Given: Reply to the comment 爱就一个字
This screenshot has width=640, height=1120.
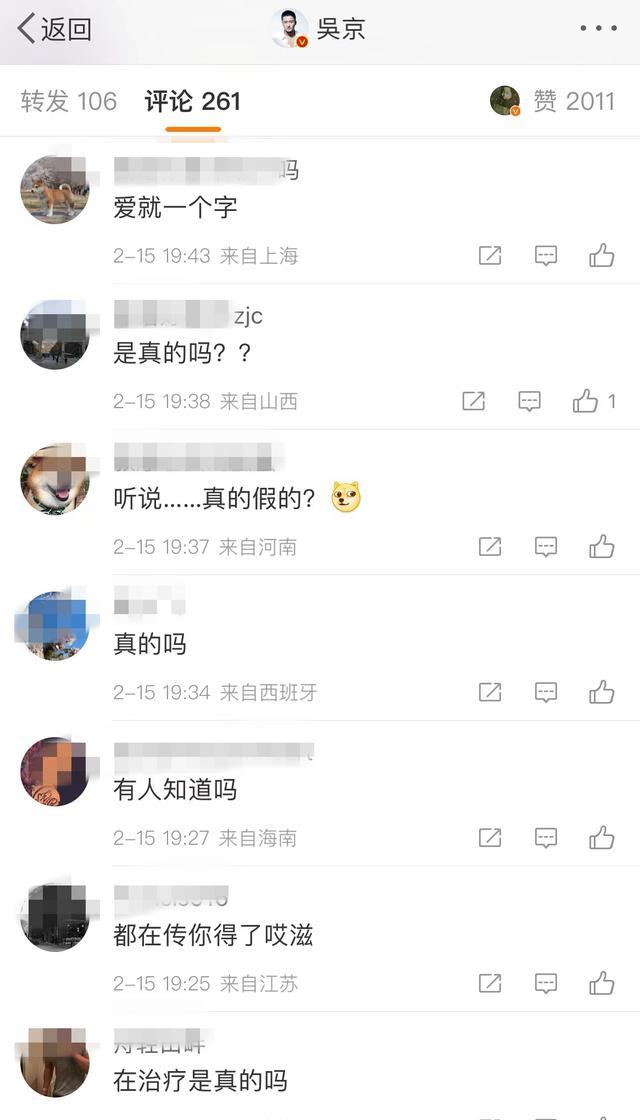Looking at the screenshot, I should tap(545, 256).
